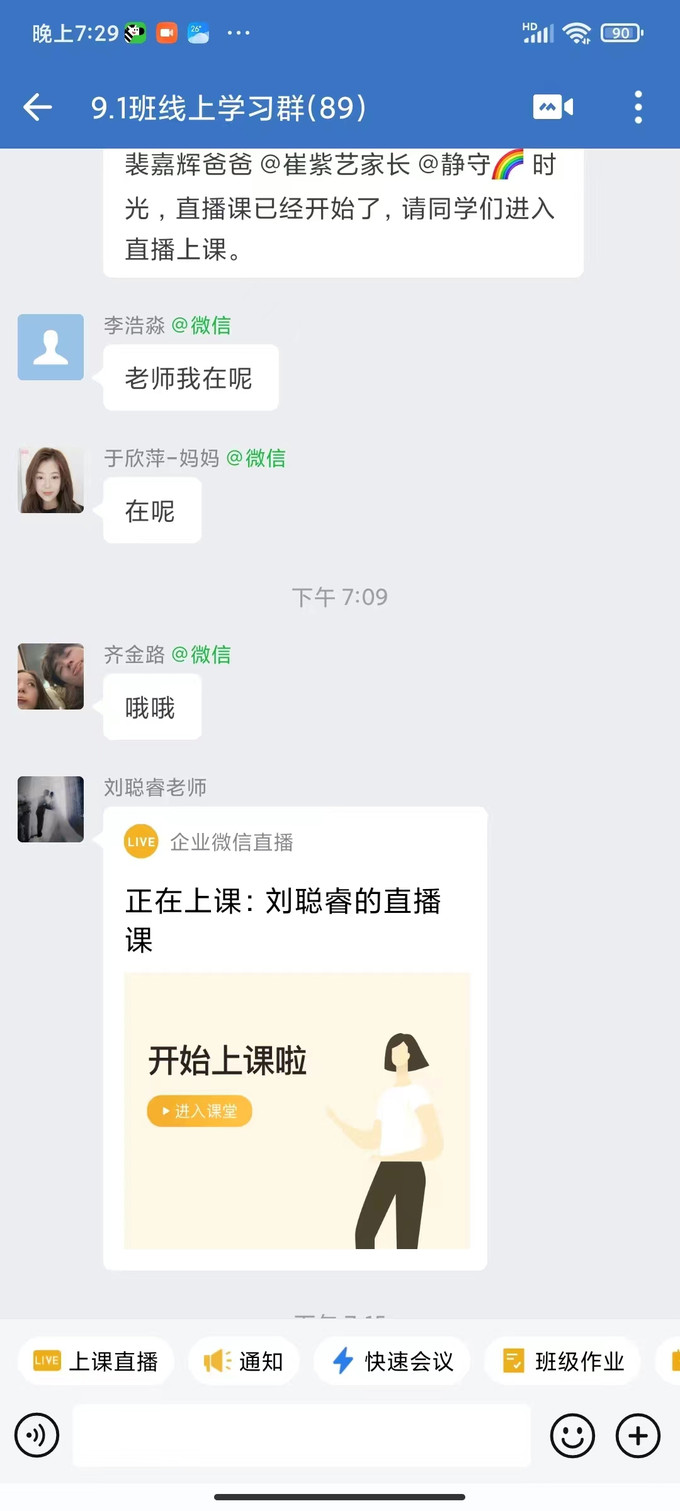Open the plus attachments menu
The height and width of the screenshot is (1511, 680).
pos(638,1436)
